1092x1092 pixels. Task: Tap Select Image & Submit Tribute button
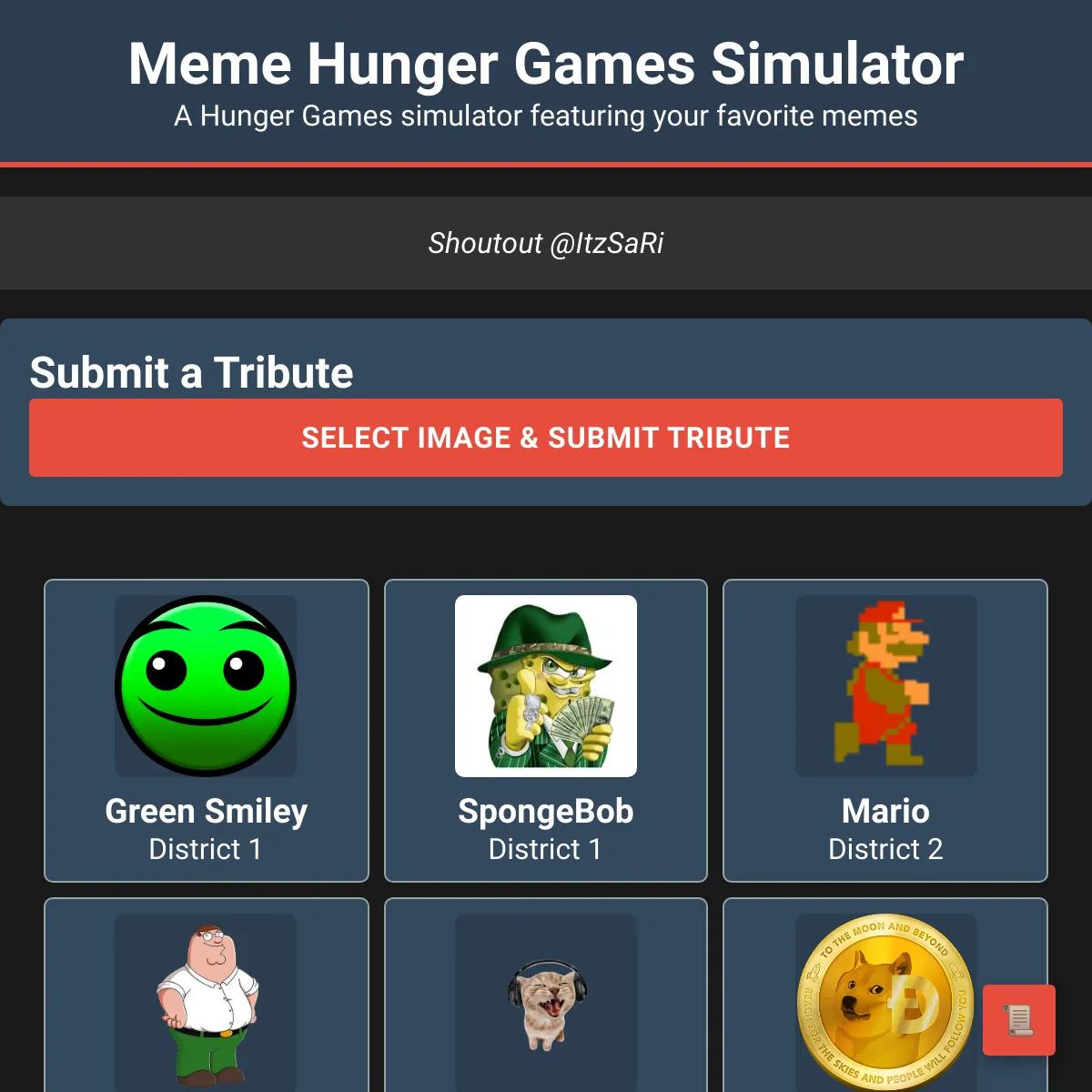[546, 438]
